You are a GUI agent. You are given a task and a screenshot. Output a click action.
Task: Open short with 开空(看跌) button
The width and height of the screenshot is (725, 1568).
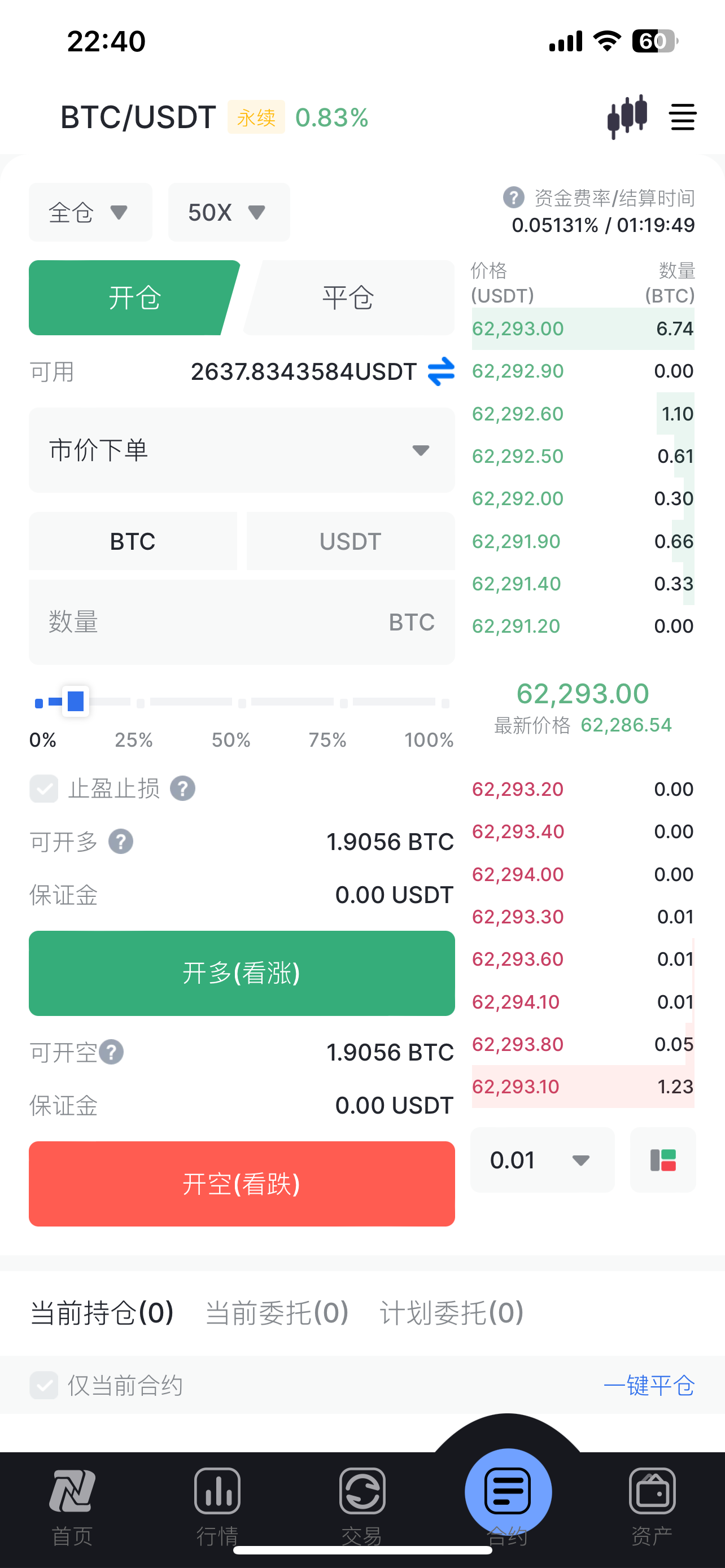click(x=242, y=1183)
